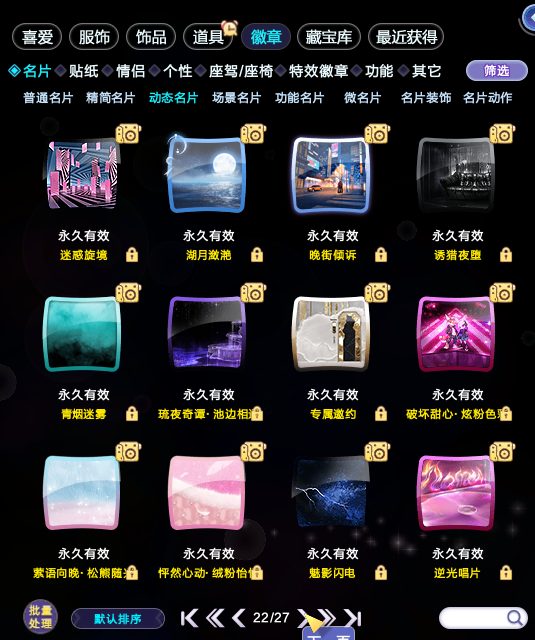This screenshot has width=535, height=640.
Task: Open the 批量处理 batch button
Action: [40, 617]
